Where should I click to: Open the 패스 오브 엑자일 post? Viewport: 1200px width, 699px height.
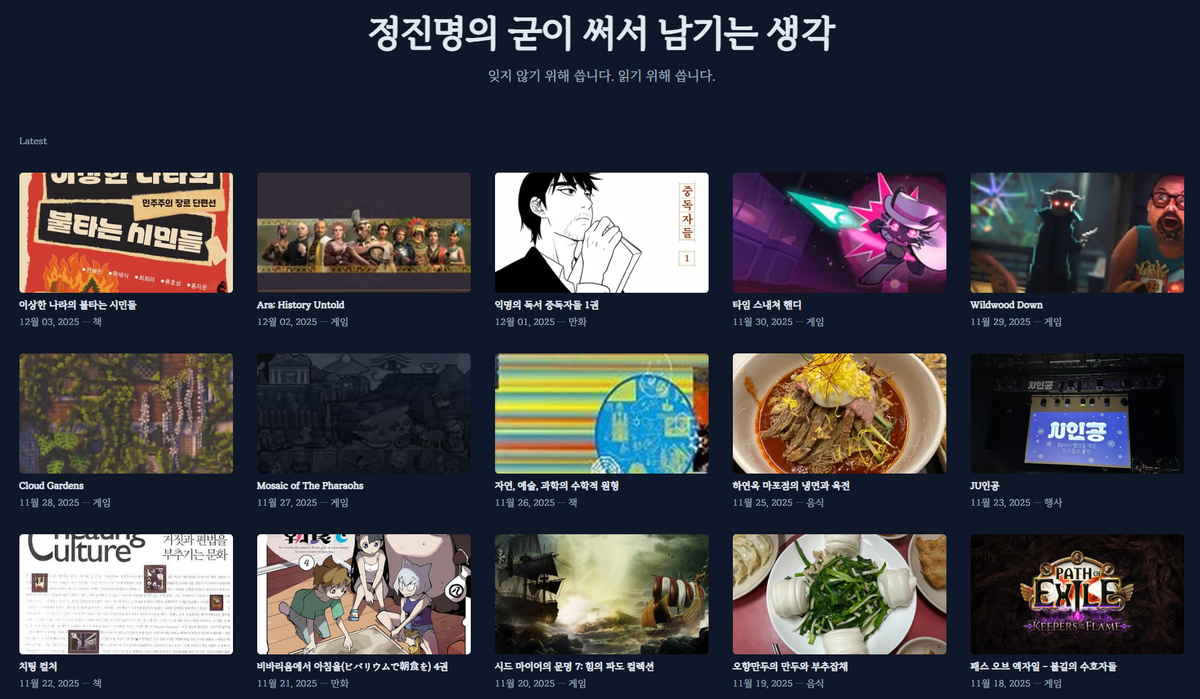tap(1077, 594)
